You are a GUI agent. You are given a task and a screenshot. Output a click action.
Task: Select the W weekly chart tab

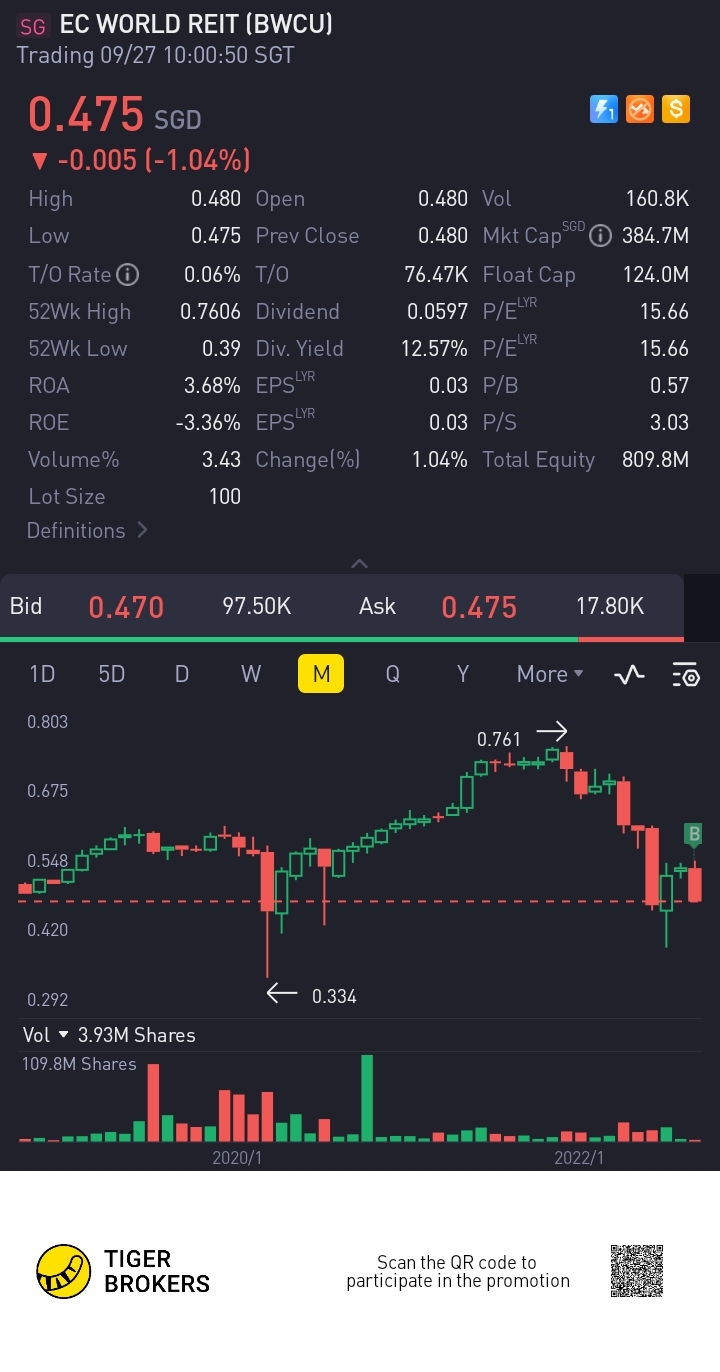251,674
